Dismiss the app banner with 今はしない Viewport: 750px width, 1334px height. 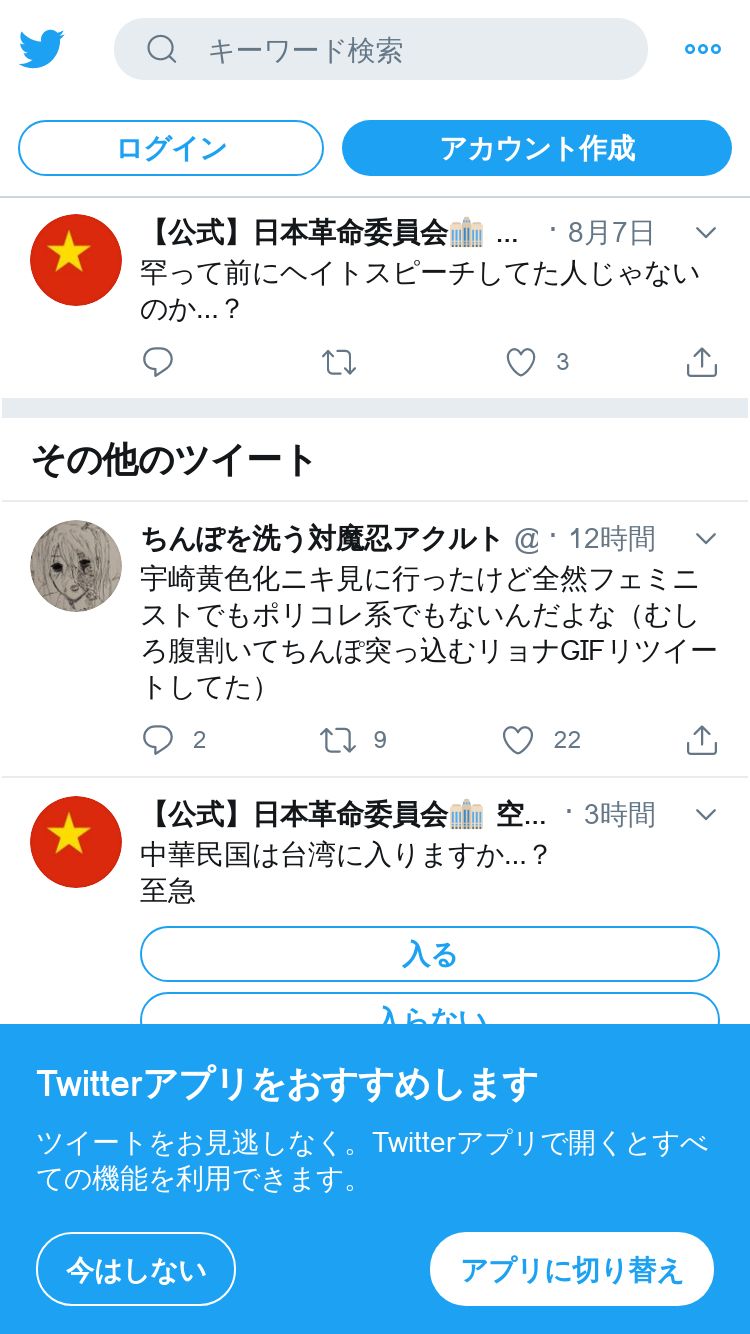136,1269
